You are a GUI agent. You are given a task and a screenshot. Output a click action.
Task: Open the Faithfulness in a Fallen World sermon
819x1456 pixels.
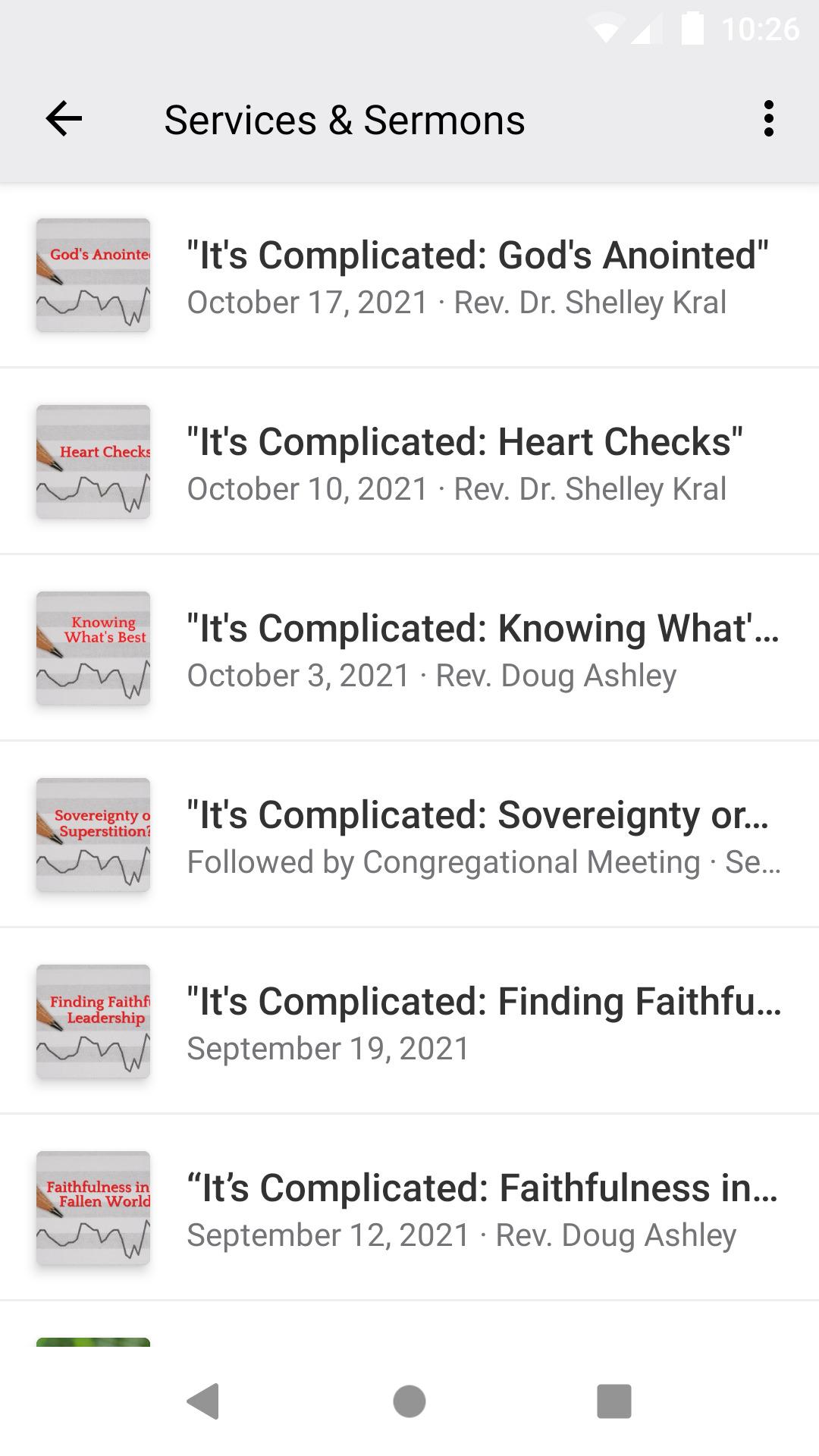pyautogui.click(x=409, y=1208)
